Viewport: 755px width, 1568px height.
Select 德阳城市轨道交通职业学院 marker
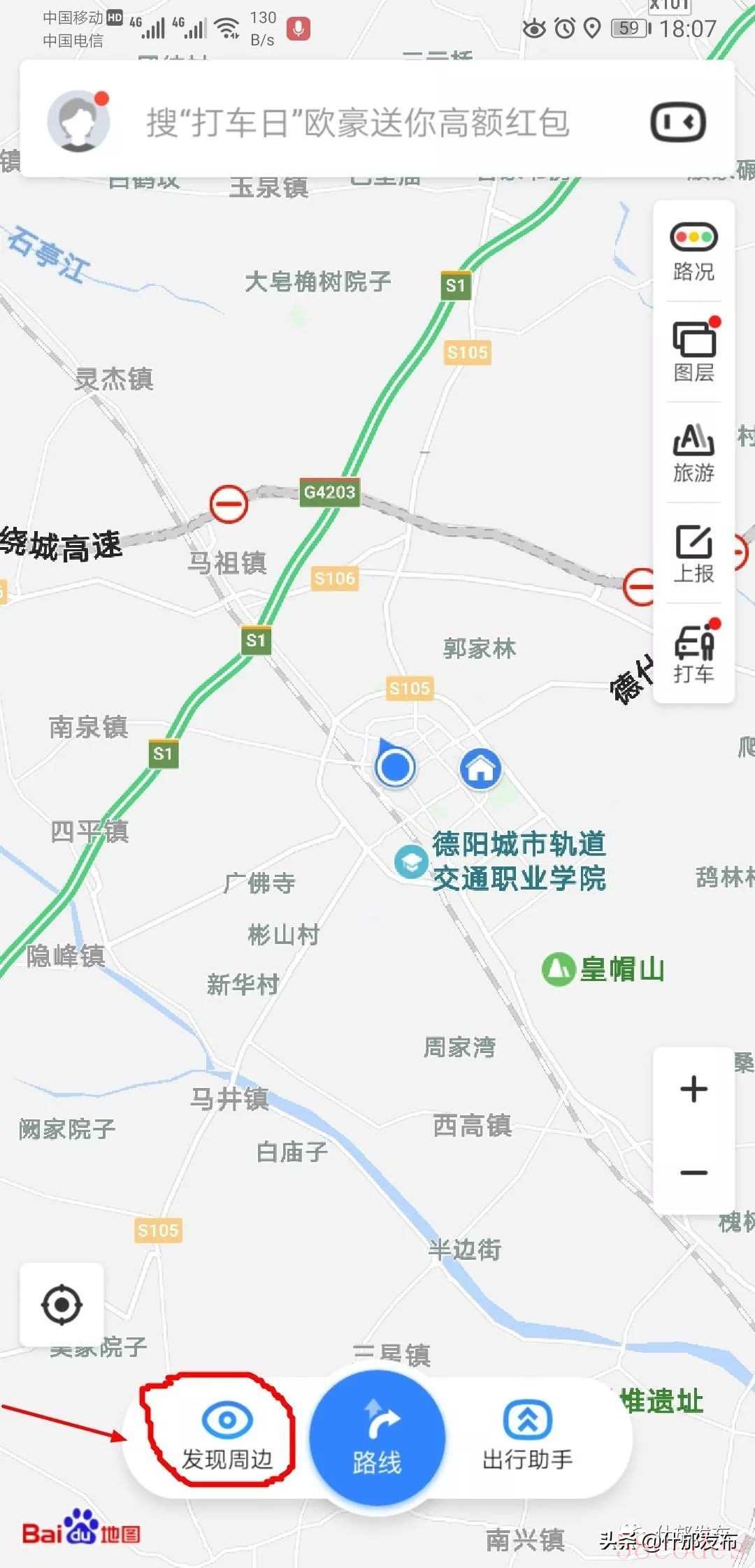click(411, 862)
